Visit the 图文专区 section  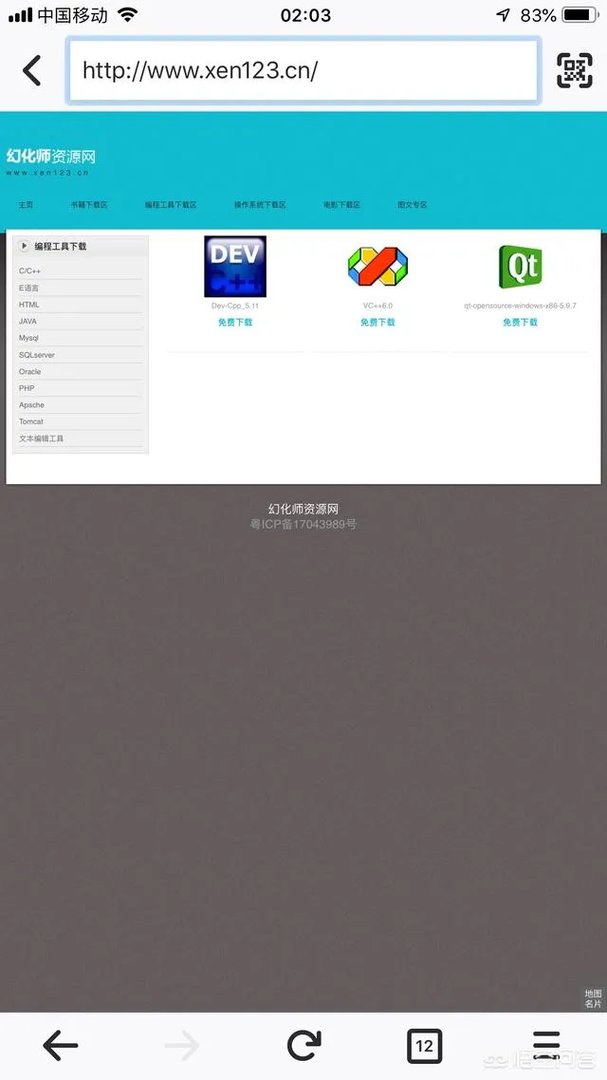(412, 204)
